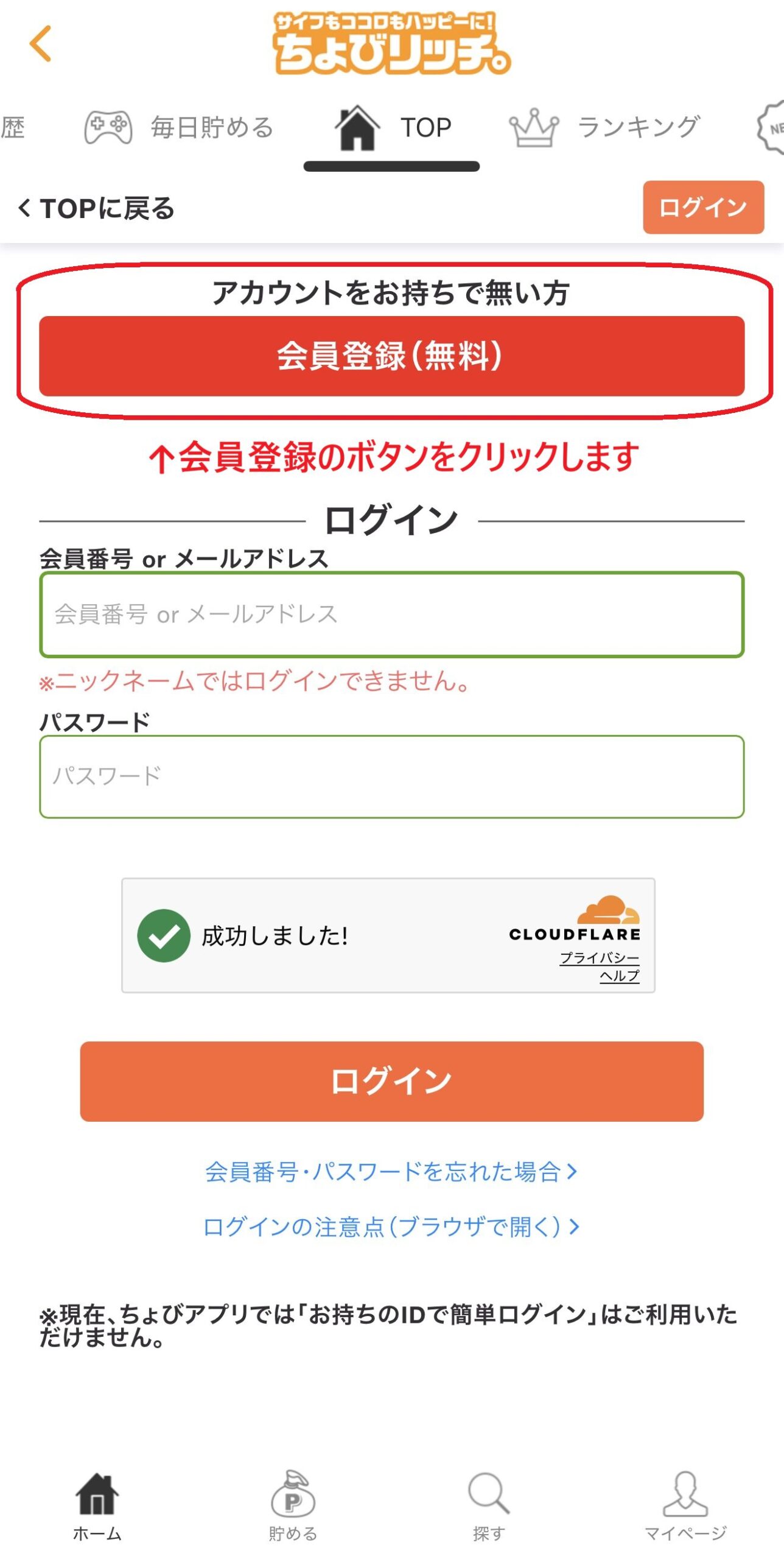The height and width of the screenshot is (1559, 784).
Task: Click the crown icon next to ランキング
Action: click(x=534, y=126)
